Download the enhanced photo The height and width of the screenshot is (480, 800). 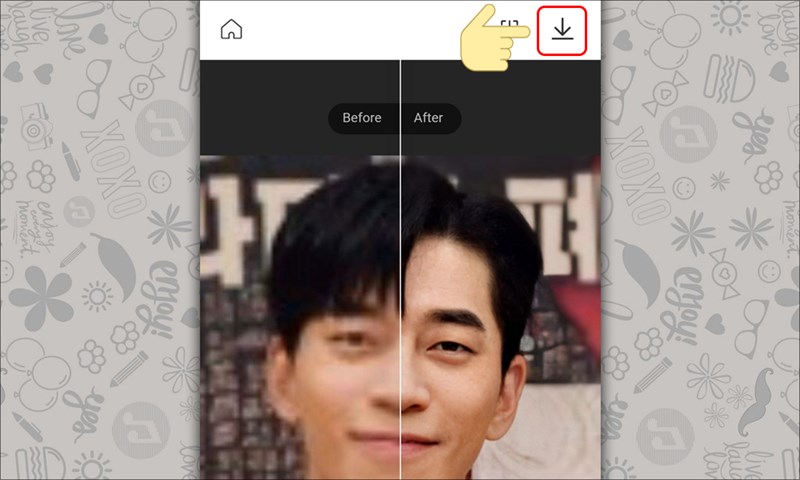562,31
